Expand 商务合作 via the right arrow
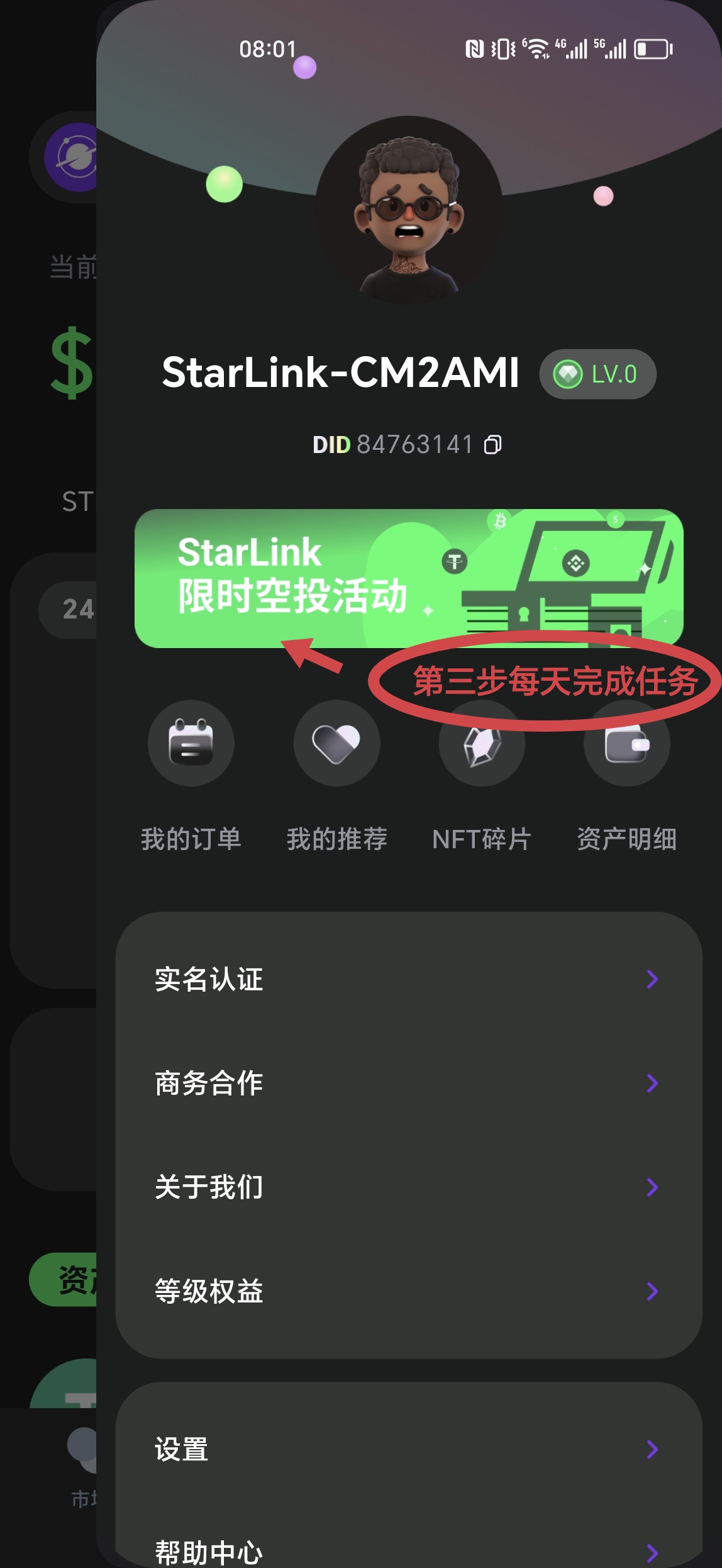The image size is (722, 1568). point(653,1084)
